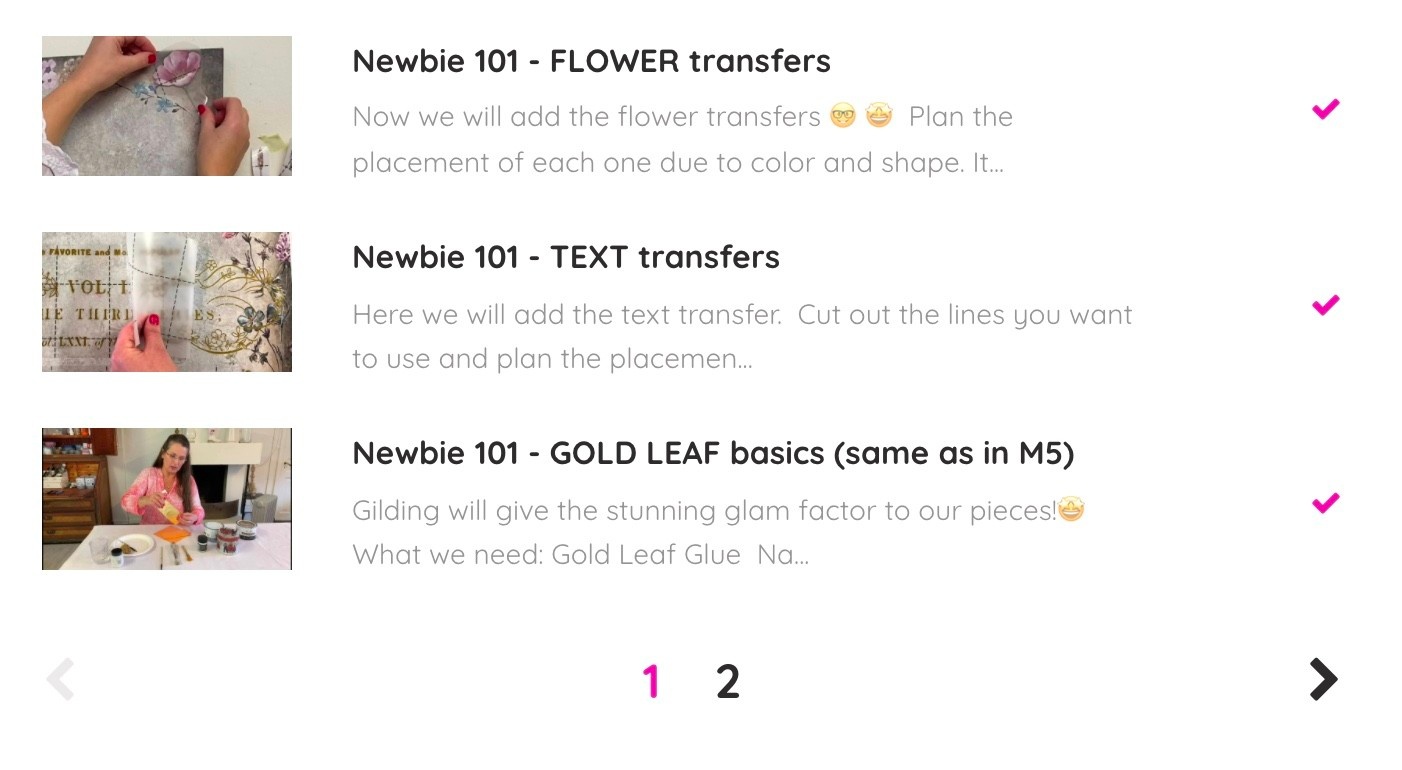1402x770 pixels.
Task: Open lesson Newbie 101 - GOLD LEAF basics
Action: [713, 454]
